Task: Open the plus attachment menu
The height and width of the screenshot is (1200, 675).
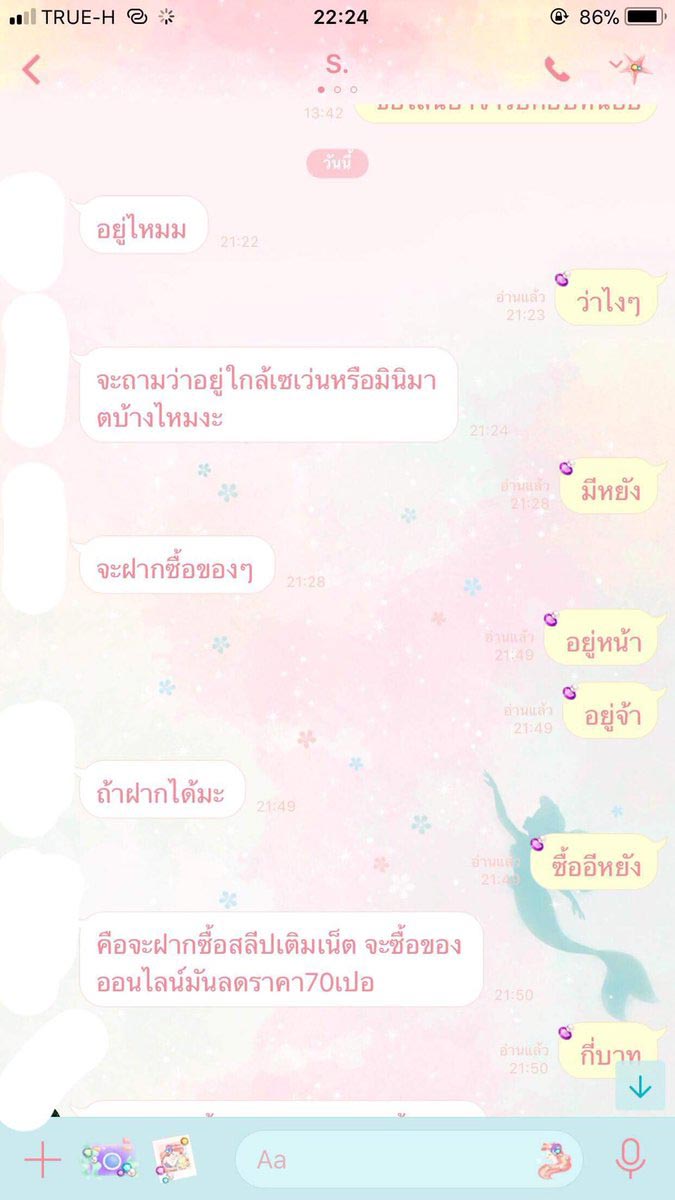Action: point(42,1160)
